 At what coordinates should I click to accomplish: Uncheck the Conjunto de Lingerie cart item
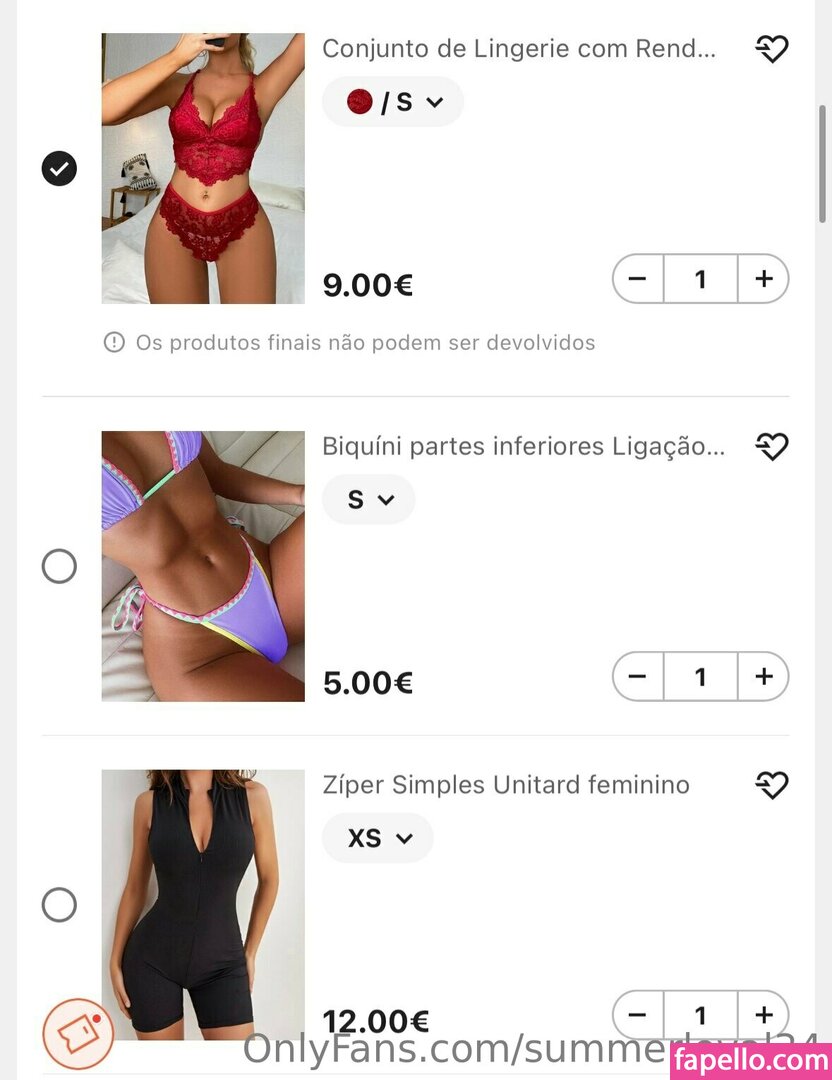tap(59, 168)
